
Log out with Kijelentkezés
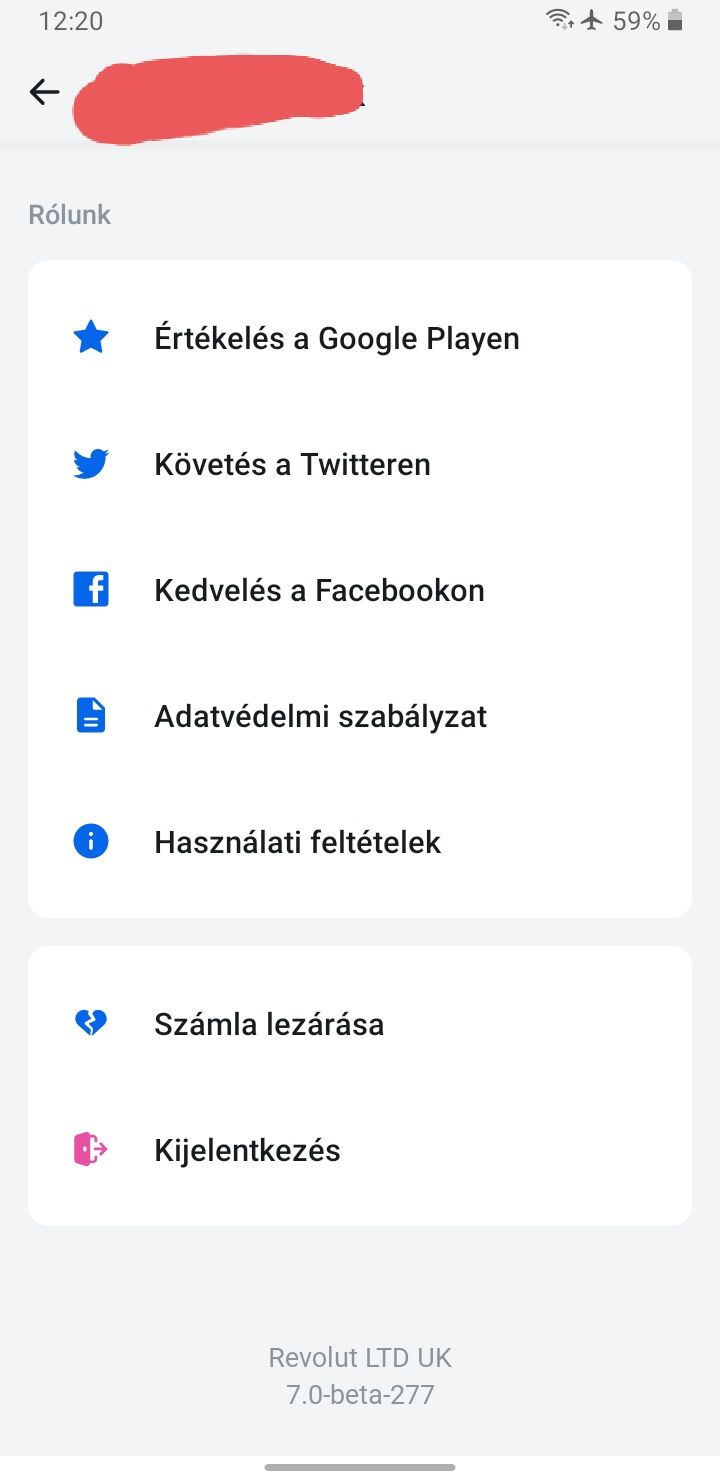point(247,1151)
